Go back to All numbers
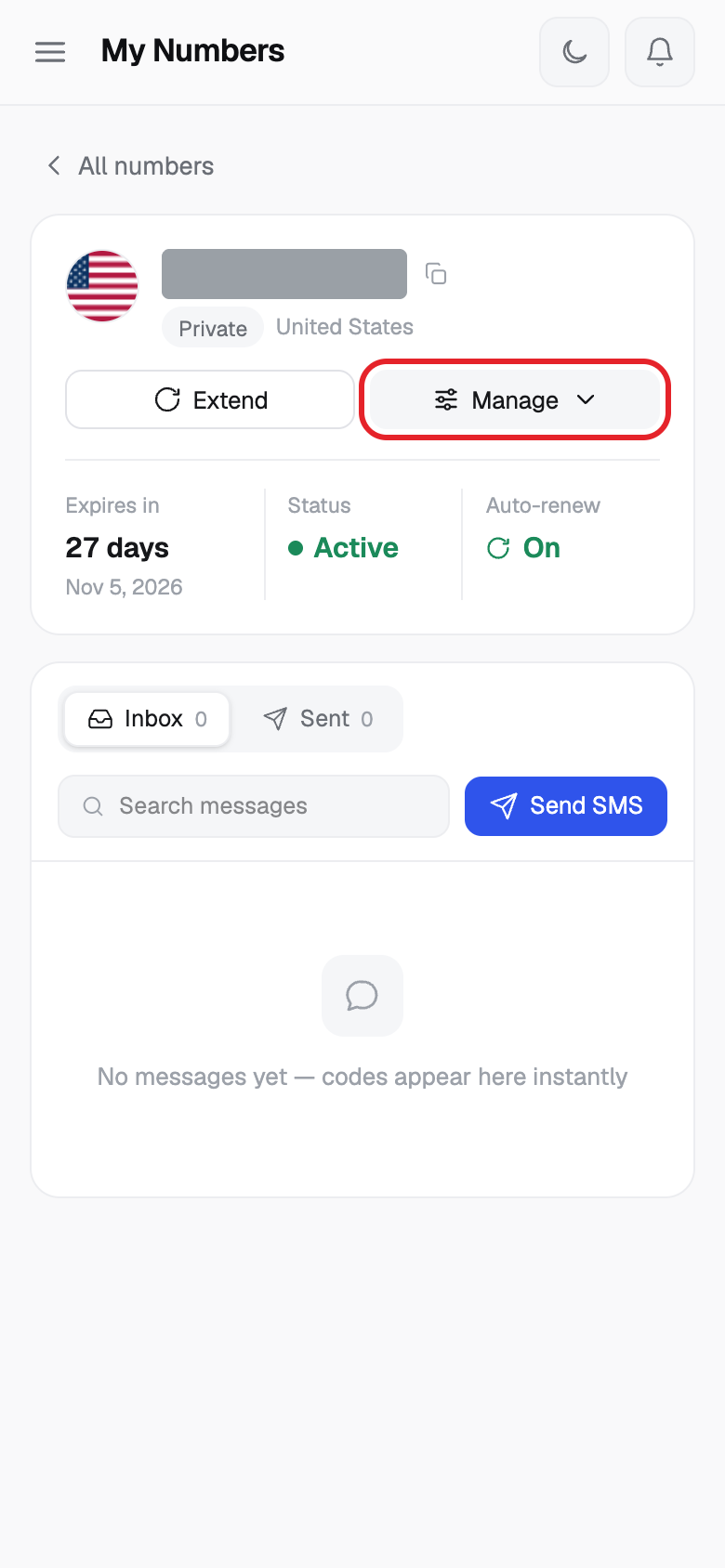Image resolution: width=725 pixels, height=1568 pixels. [x=131, y=166]
